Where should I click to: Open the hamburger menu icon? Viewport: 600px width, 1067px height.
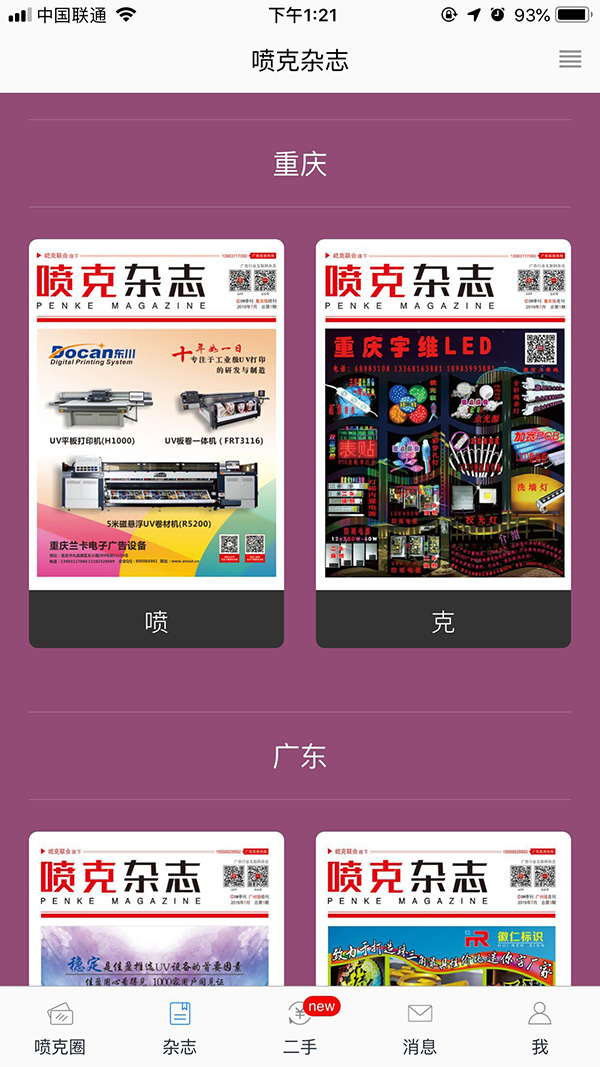click(x=570, y=59)
